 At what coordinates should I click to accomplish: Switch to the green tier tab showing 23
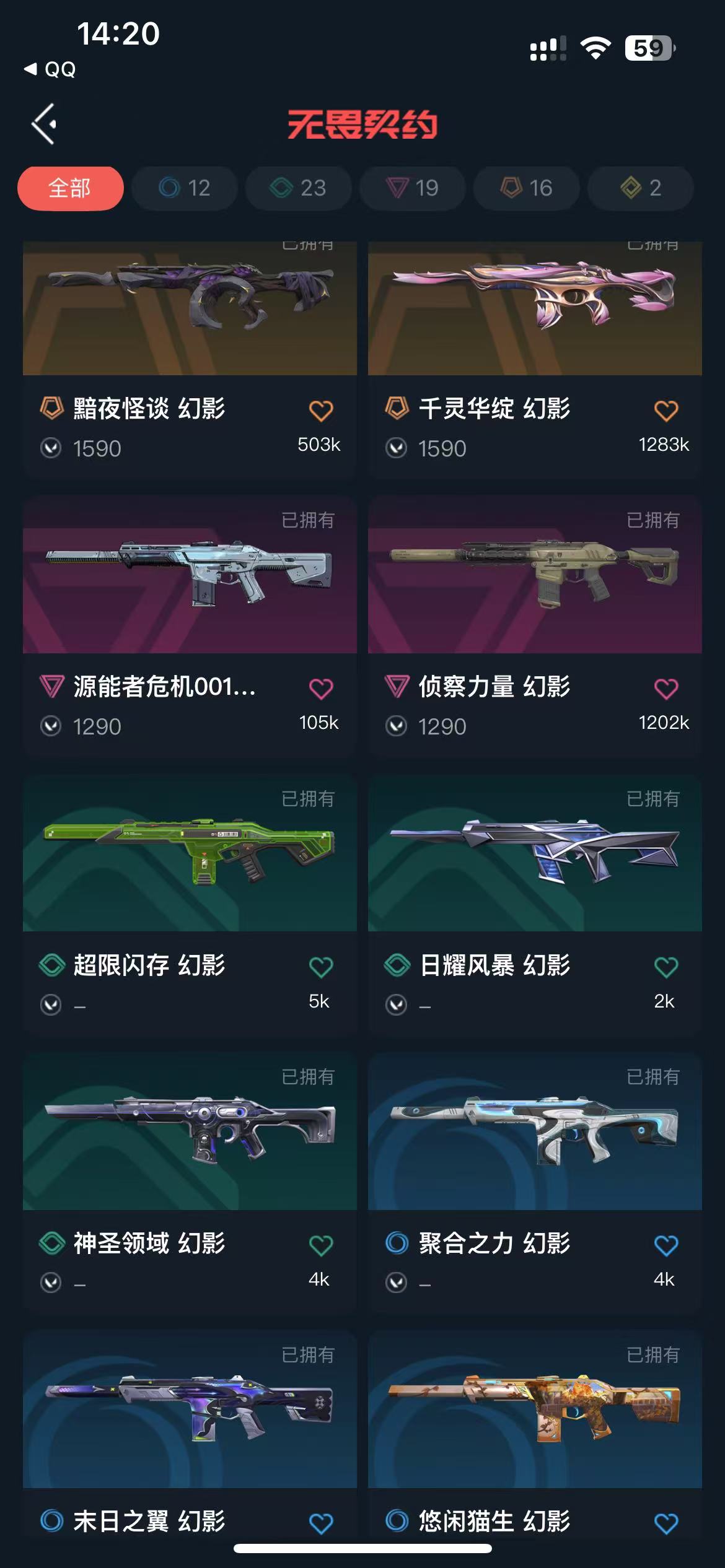click(298, 188)
